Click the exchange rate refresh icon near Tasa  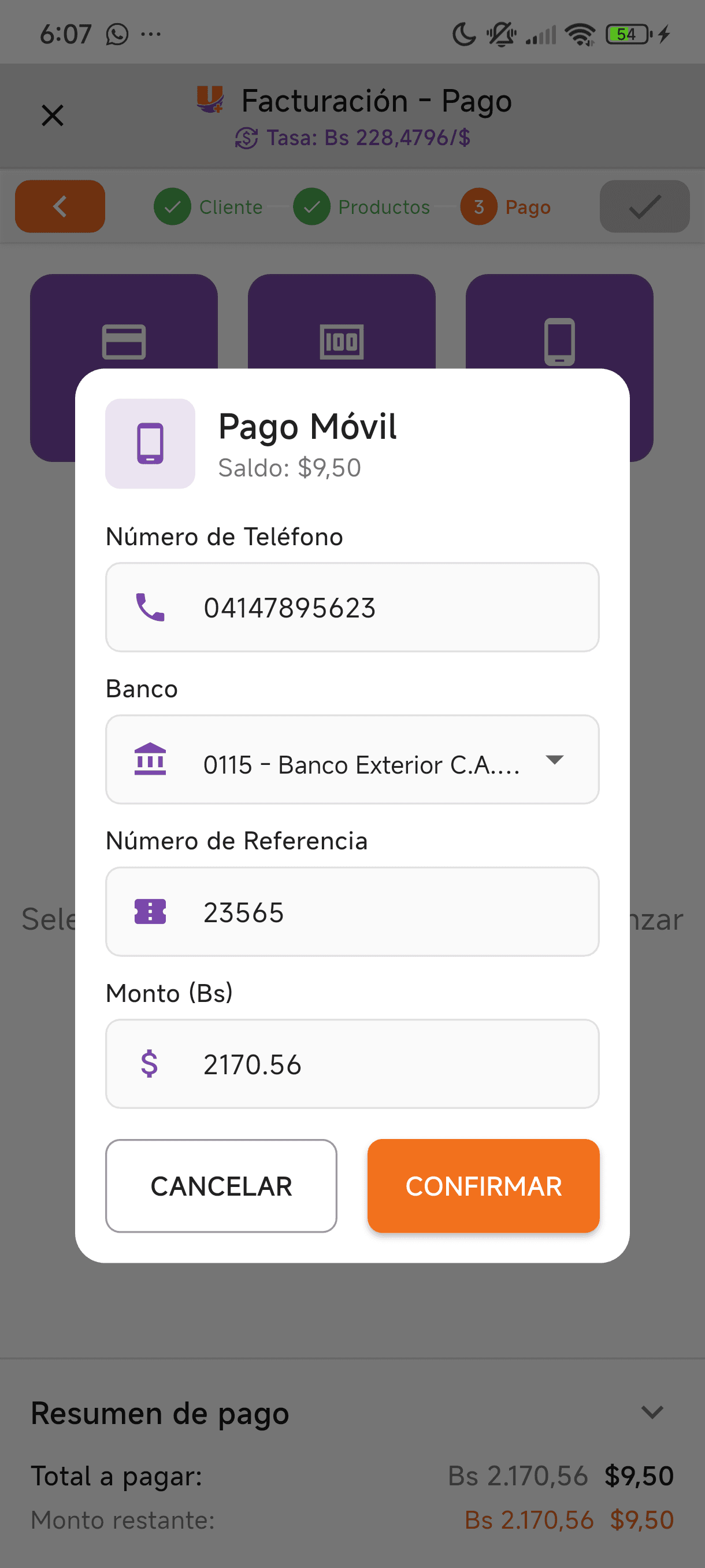click(247, 138)
